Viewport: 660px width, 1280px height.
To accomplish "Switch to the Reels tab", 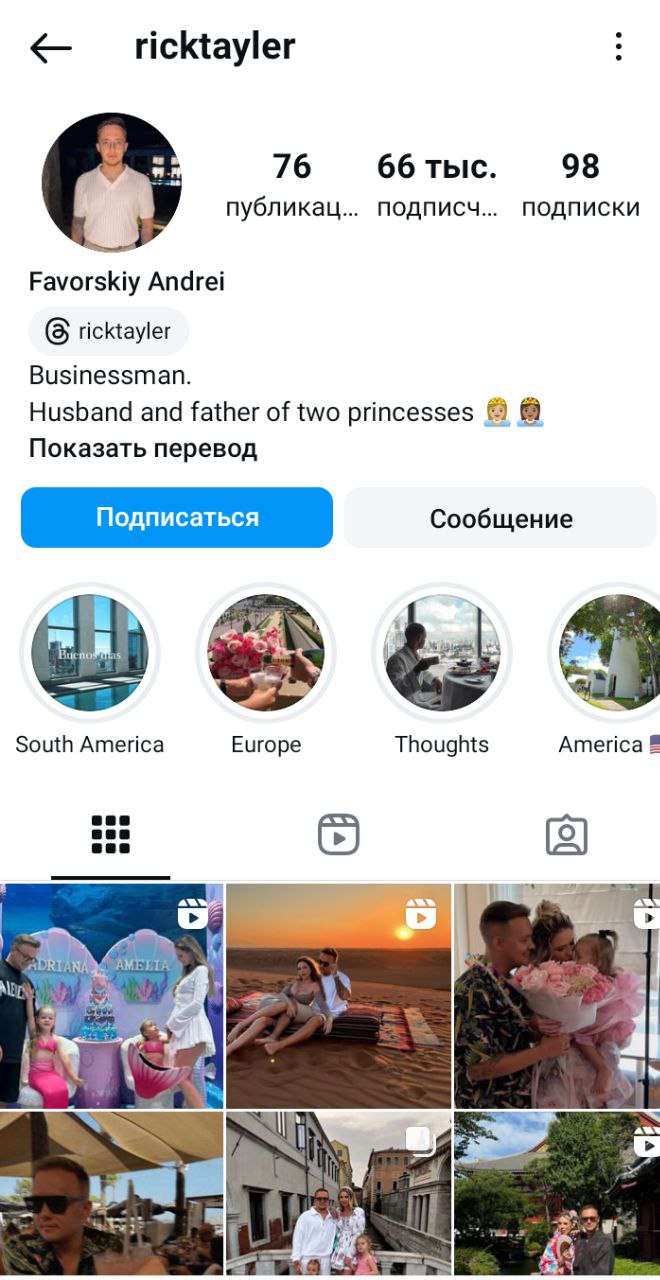I will [338, 834].
